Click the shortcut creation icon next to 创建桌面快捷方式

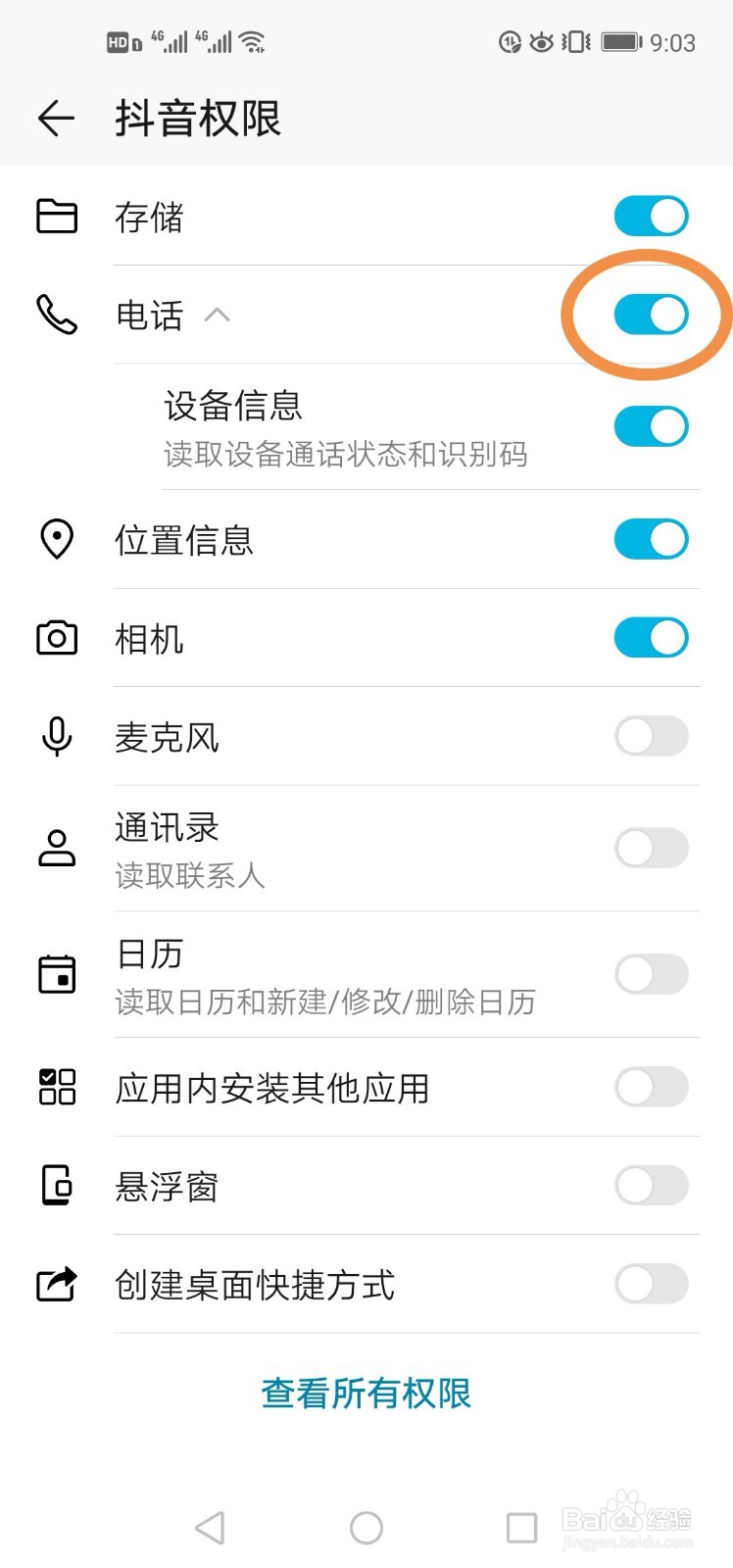pos(56,1285)
